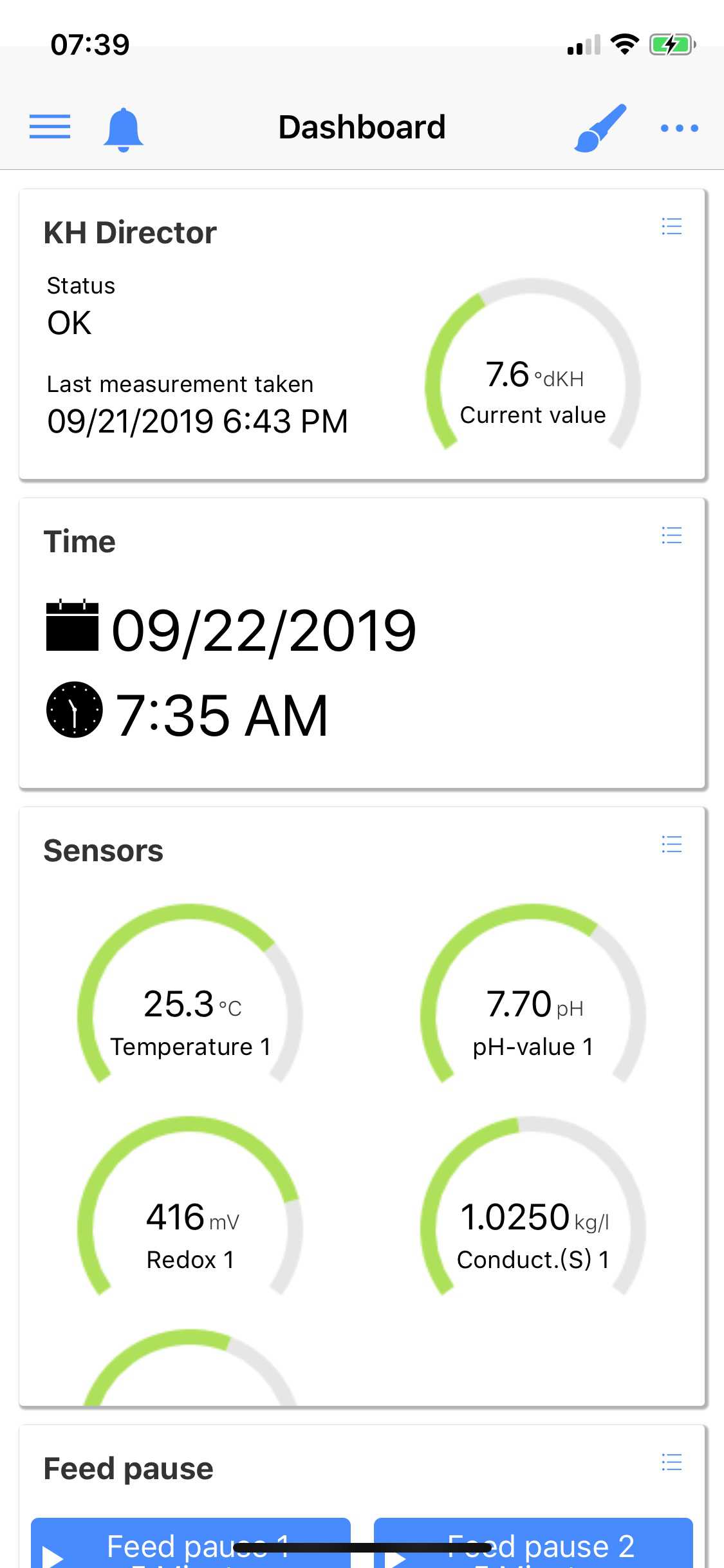
Task: Open the Sensors card options
Action: pos(671,845)
